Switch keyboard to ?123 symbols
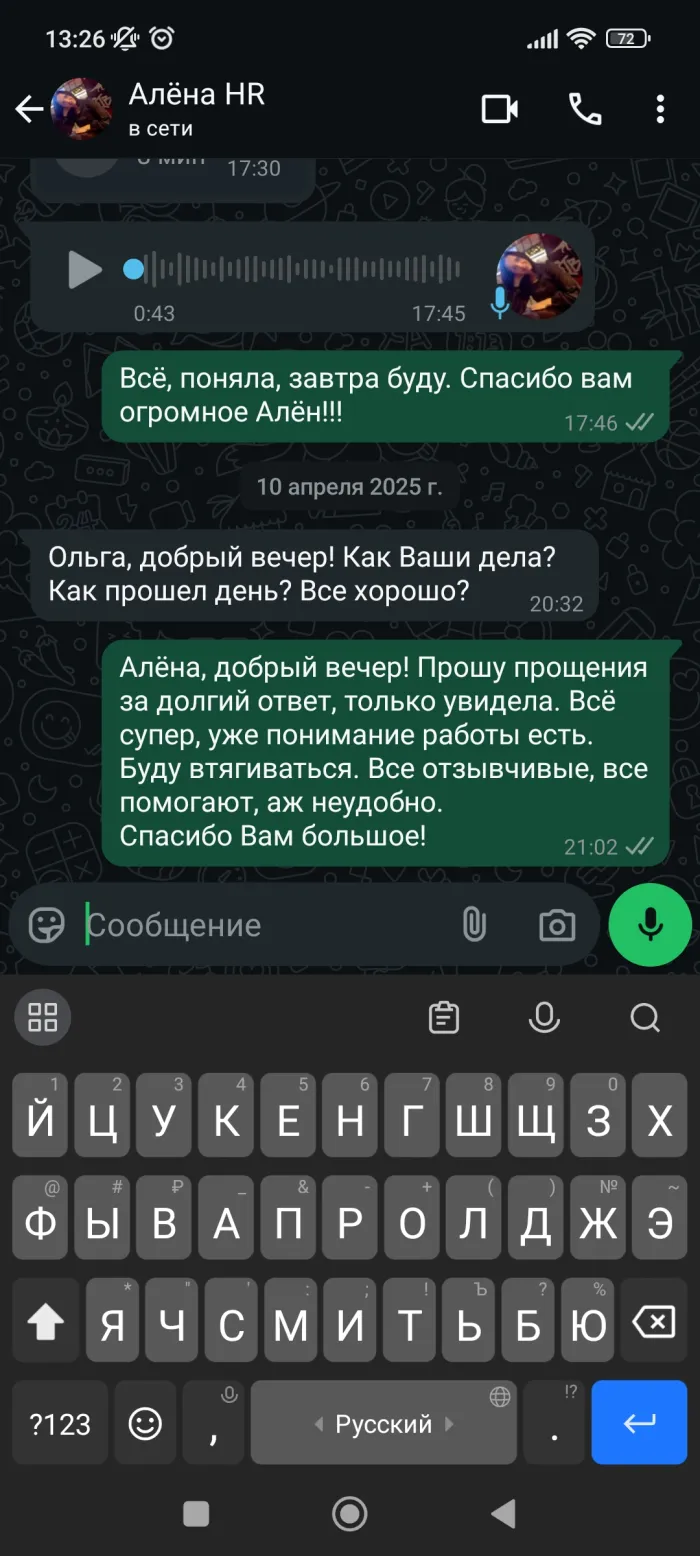700x1556 pixels. tap(60, 1423)
